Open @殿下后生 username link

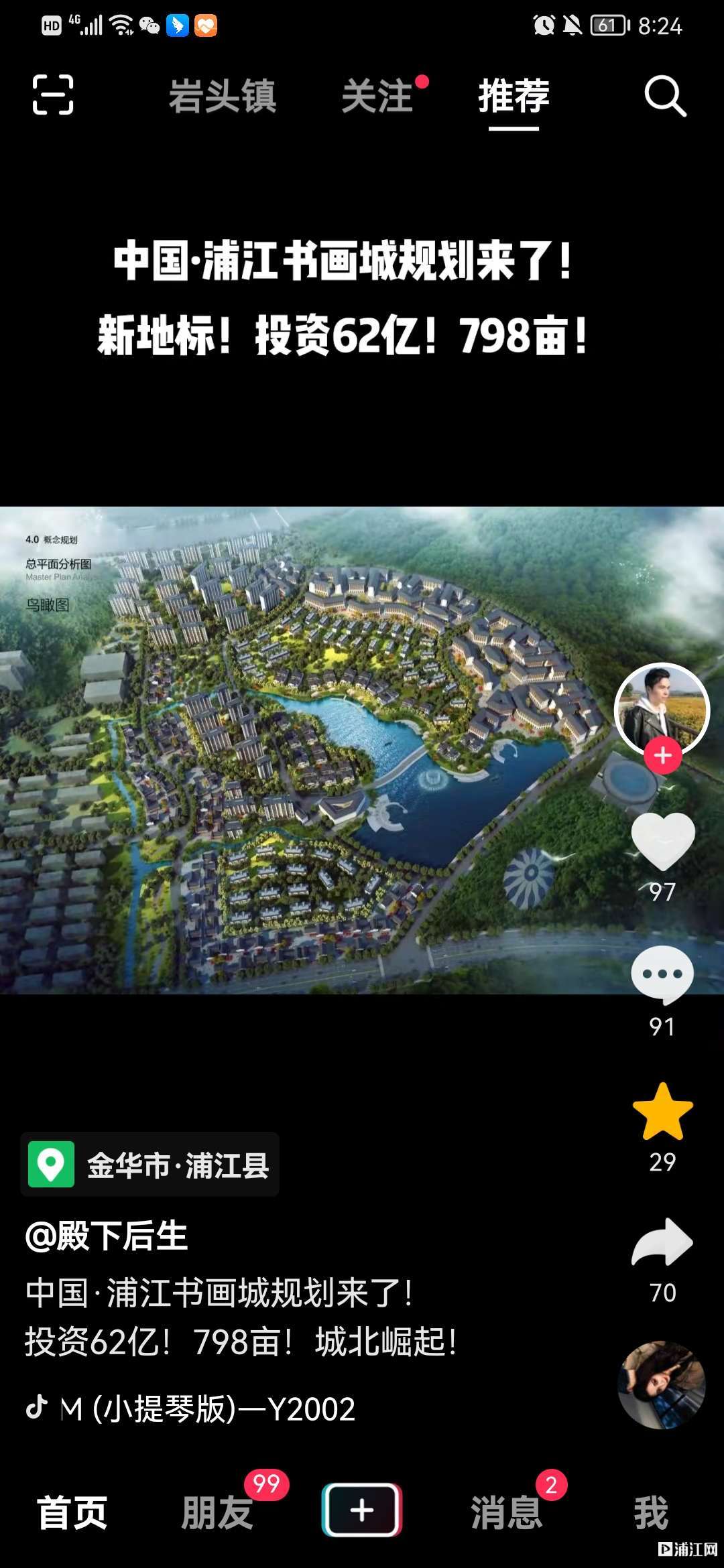(106, 1236)
